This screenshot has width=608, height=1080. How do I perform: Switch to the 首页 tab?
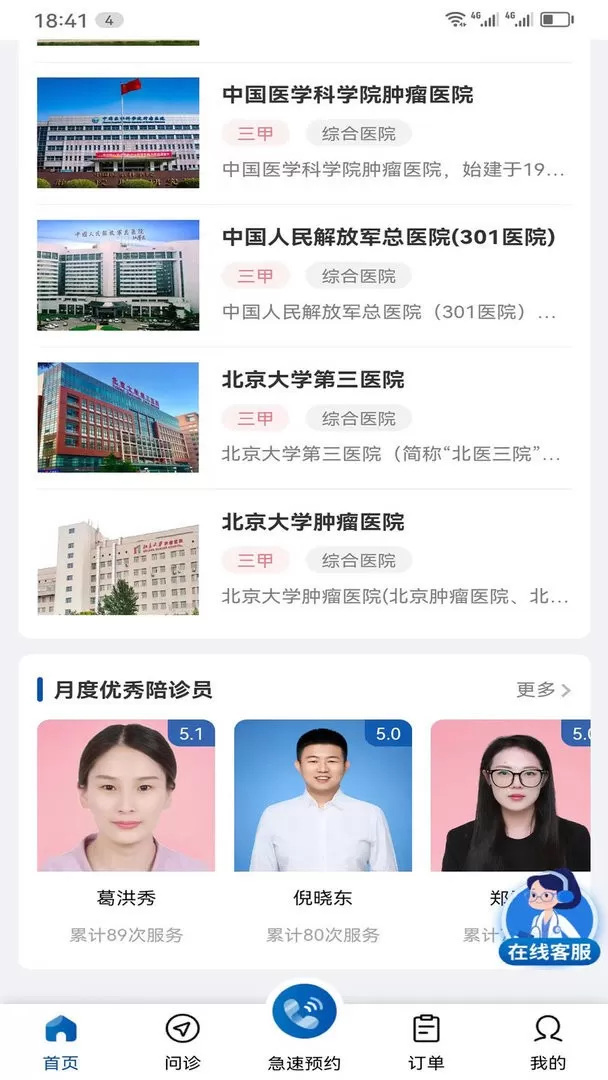(61, 1042)
